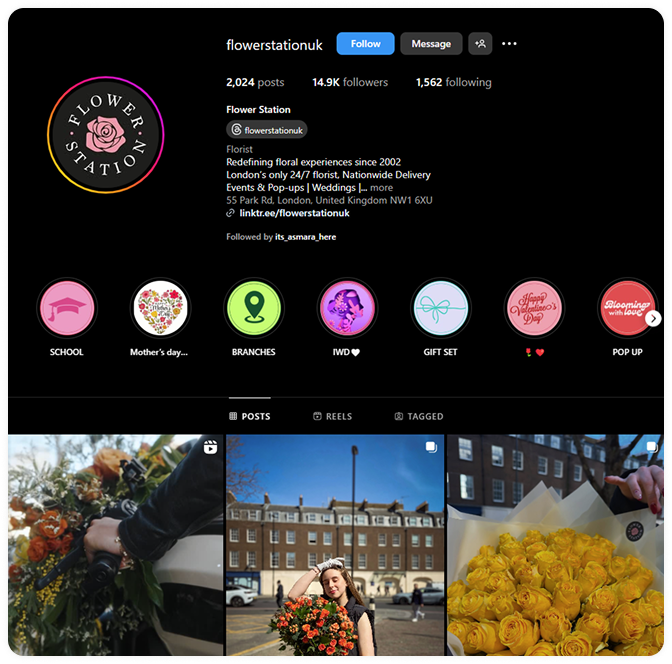Viewport: 672px width, 664px height.
Task: View the IWD story highlight
Action: pos(347,308)
